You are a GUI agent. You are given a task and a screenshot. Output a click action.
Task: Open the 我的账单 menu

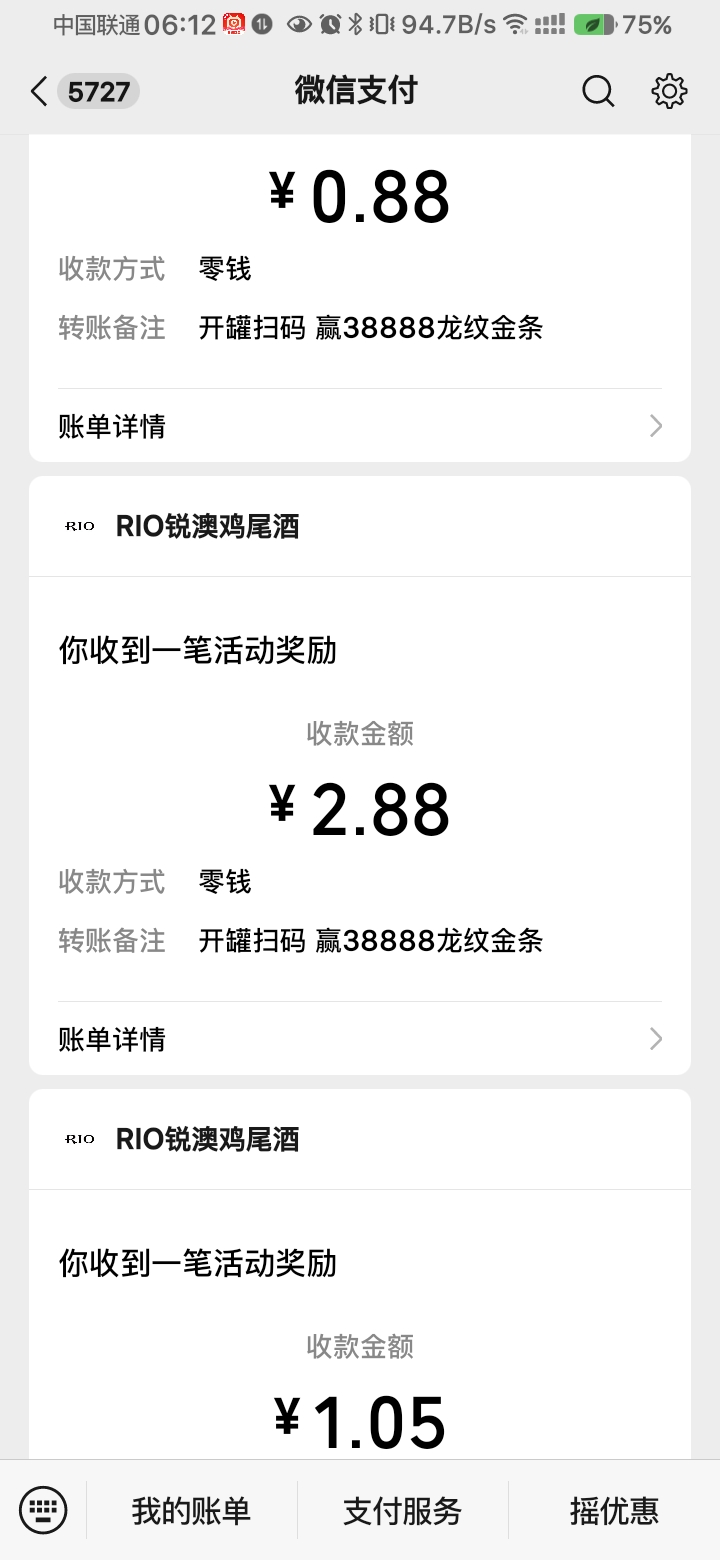pos(191,1510)
